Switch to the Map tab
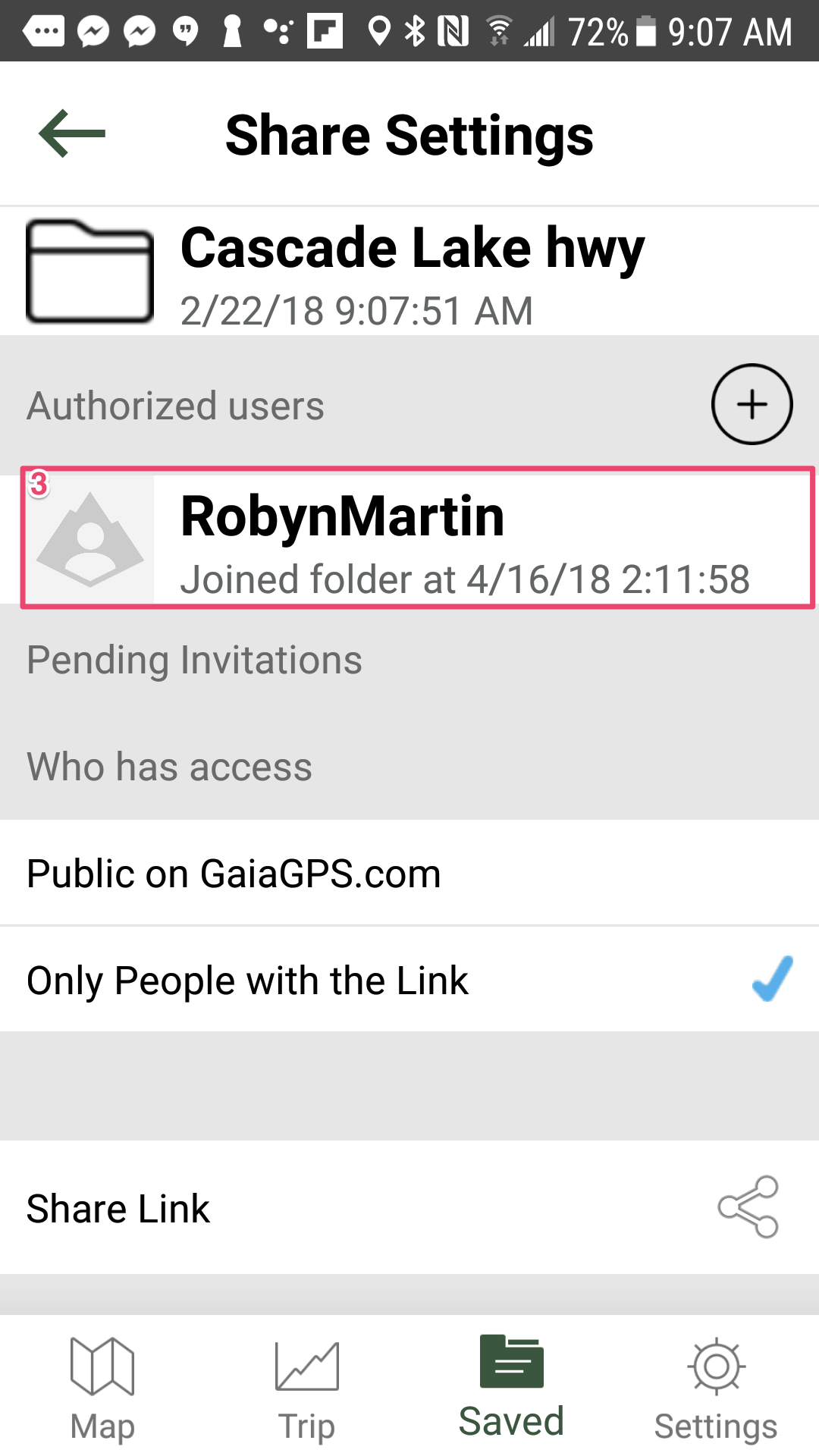Viewport: 819px width, 1456px height. 102,1388
